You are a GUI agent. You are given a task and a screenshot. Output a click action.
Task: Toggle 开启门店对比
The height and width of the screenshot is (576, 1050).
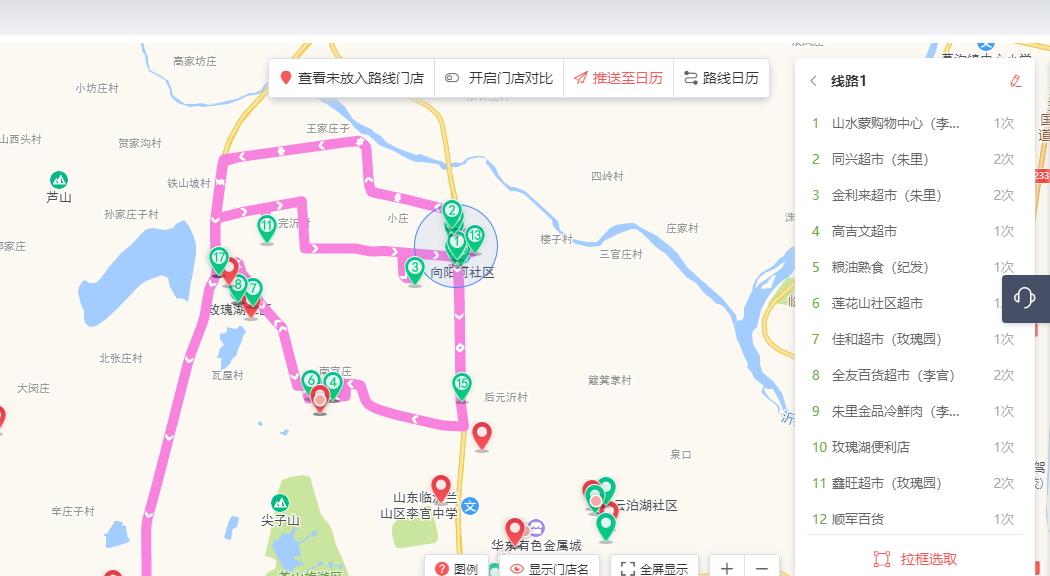coord(499,78)
